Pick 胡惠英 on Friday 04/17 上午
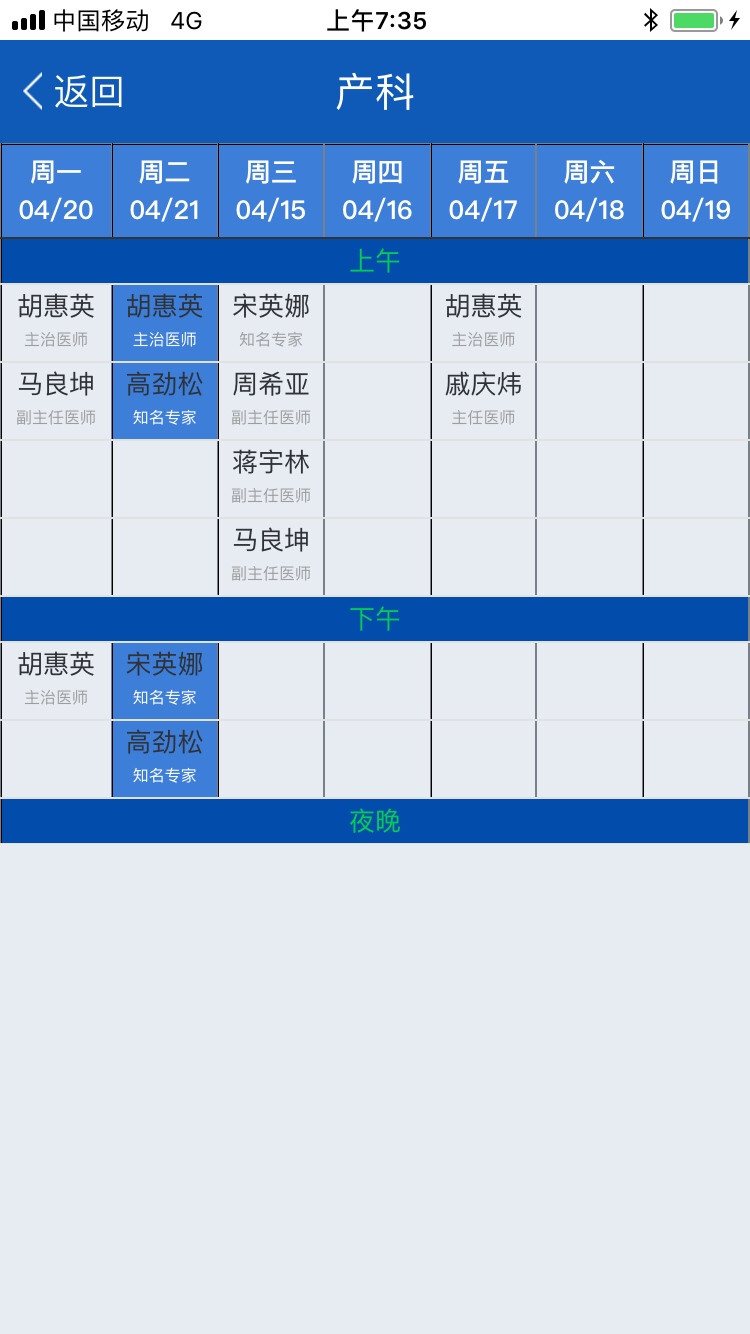 483,322
